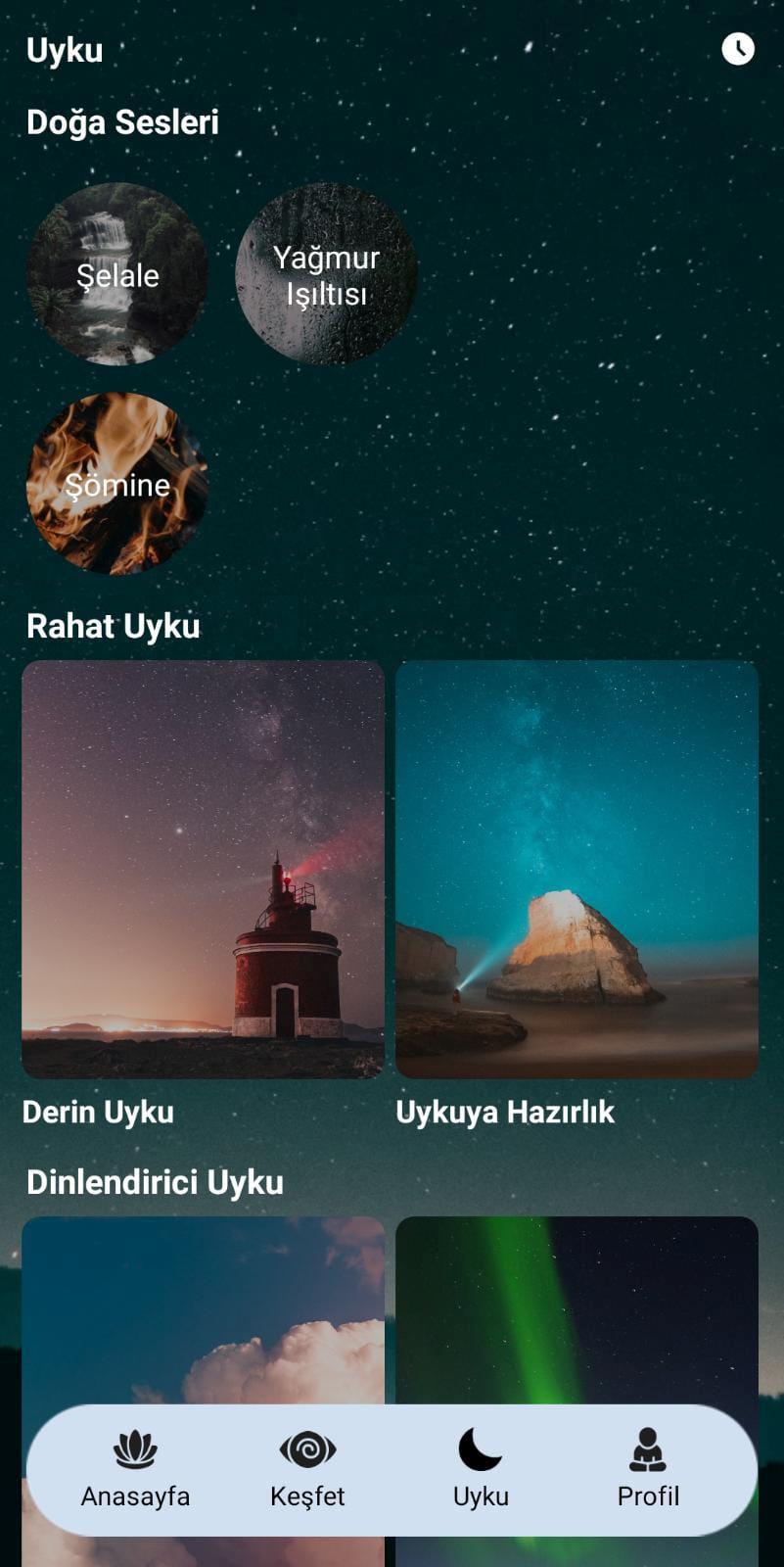Play the Şelale nature sound
Image resolution: width=784 pixels, height=1567 pixels.
[117, 274]
